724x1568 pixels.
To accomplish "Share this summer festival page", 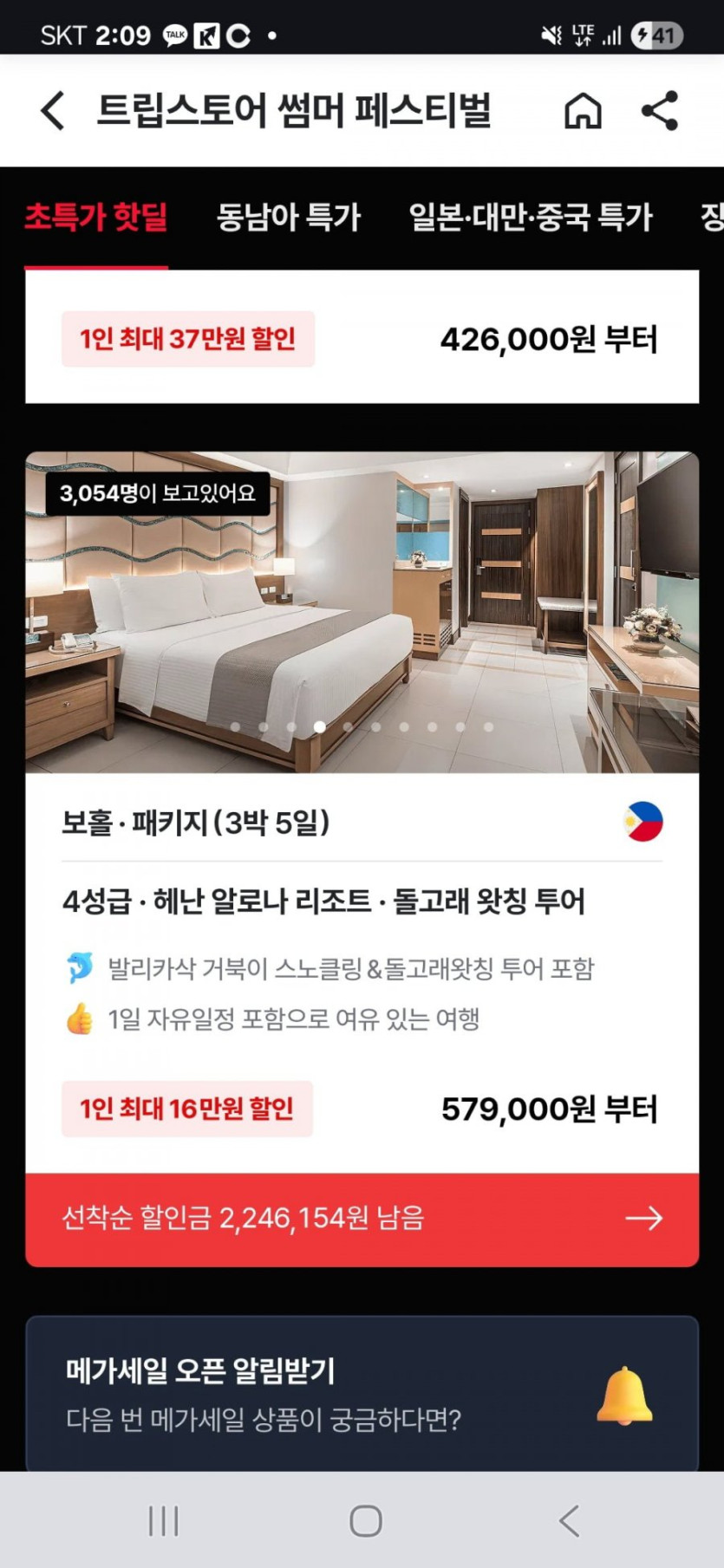I will tap(660, 111).
